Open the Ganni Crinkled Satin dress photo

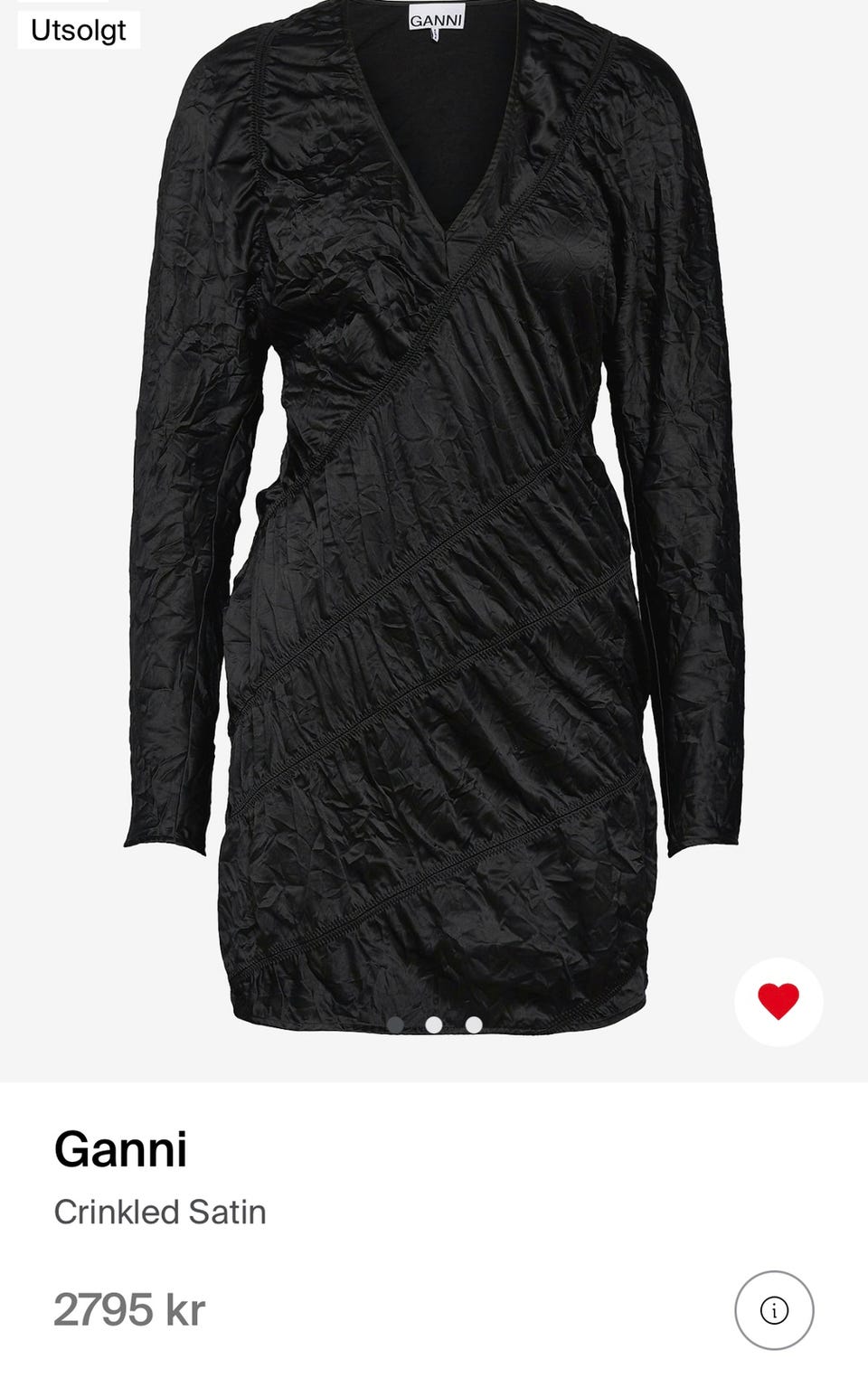(434, 524)
